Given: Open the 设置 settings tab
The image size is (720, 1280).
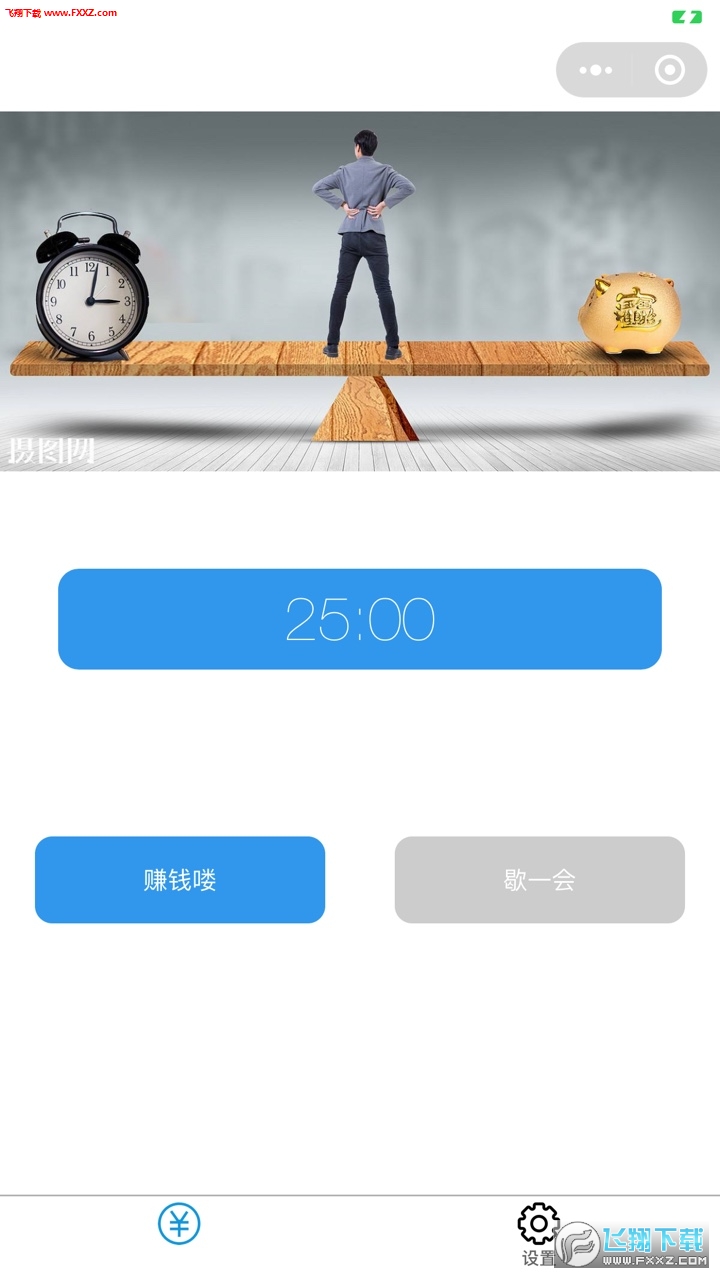Looking at the screenshot, I should [539, 1235].
